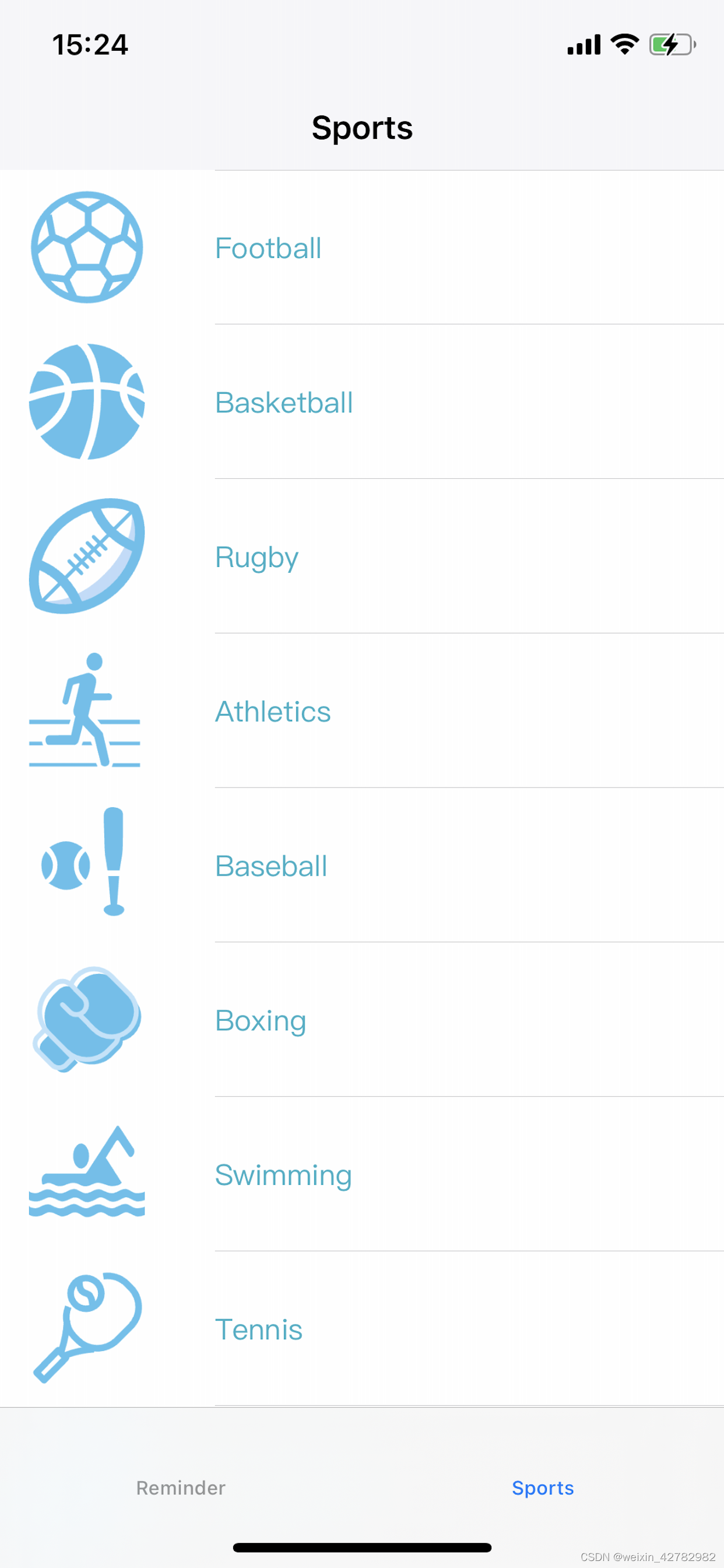Select the running athlete icon
Screen dimensions: 724x1568
coord(86,711)
